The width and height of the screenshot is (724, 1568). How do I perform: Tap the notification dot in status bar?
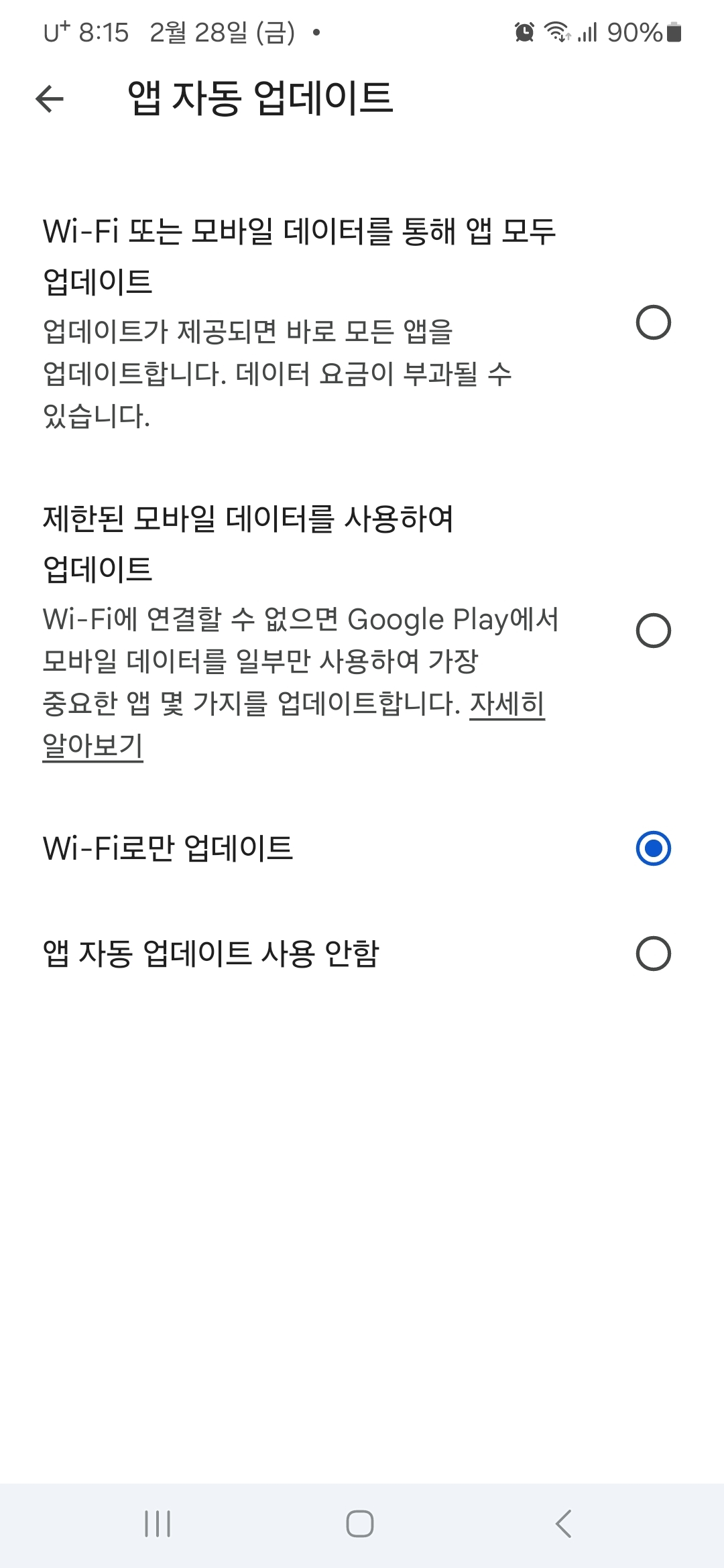(x=316, y=32)
